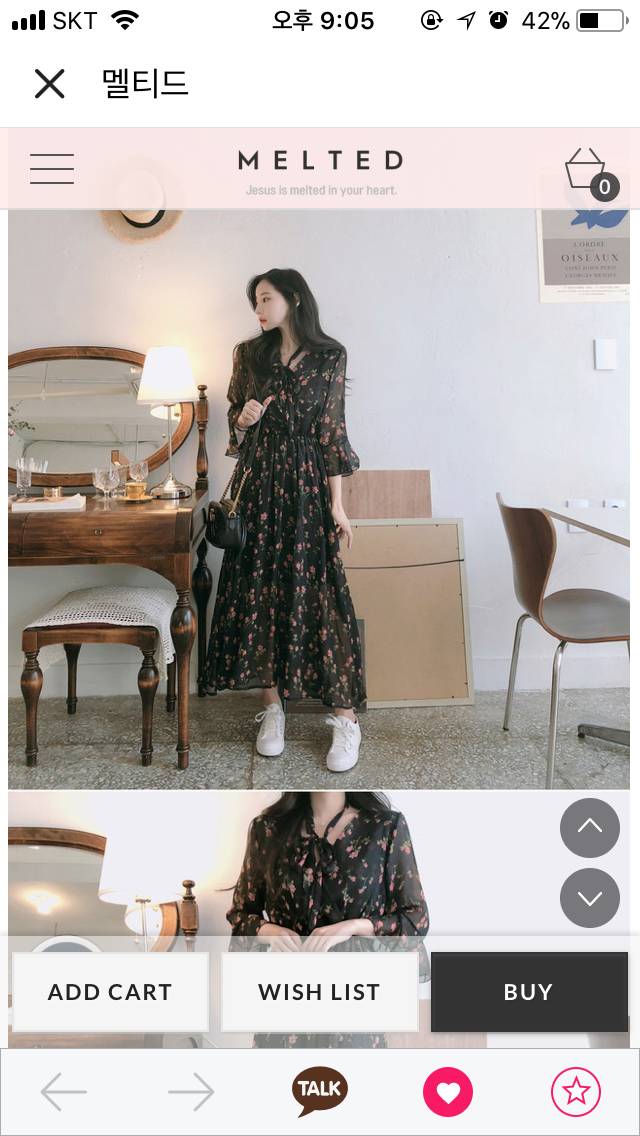
Task: Open the hamburger menu
Action: 52,168
